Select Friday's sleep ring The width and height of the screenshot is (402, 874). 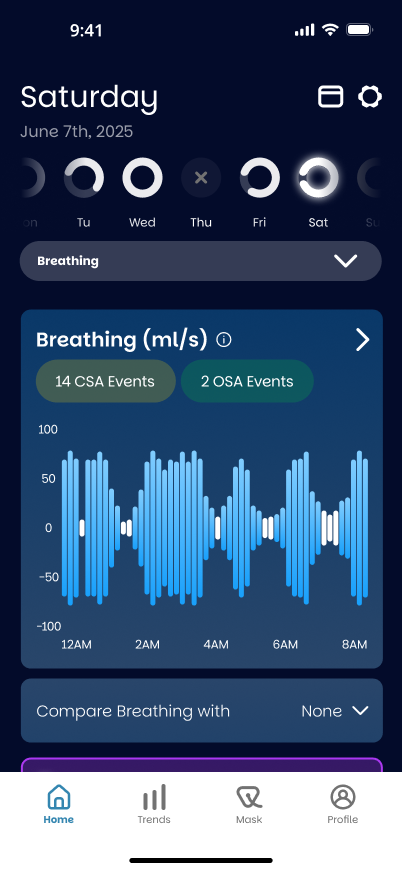tap(260, 178)
